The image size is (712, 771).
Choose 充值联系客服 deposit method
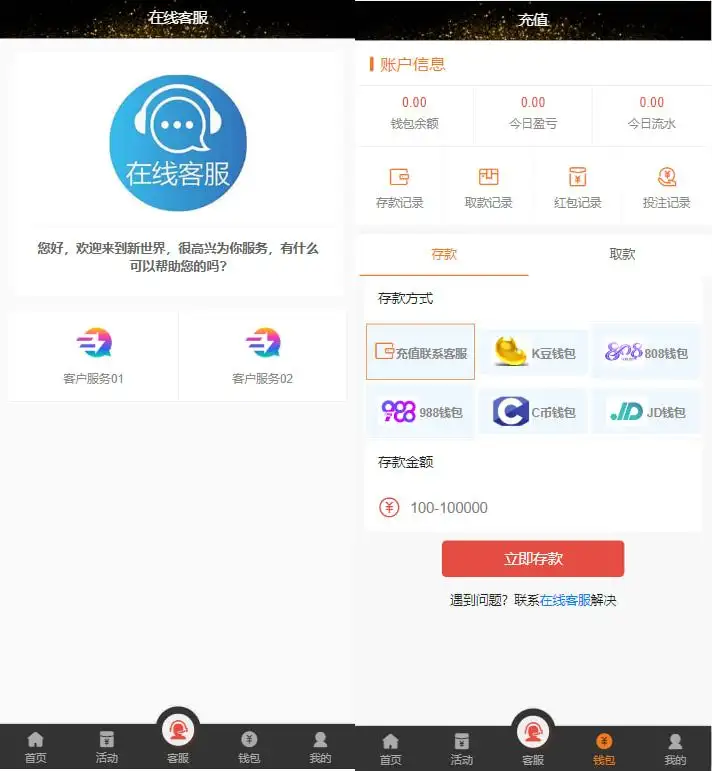(x=420, y=352)
